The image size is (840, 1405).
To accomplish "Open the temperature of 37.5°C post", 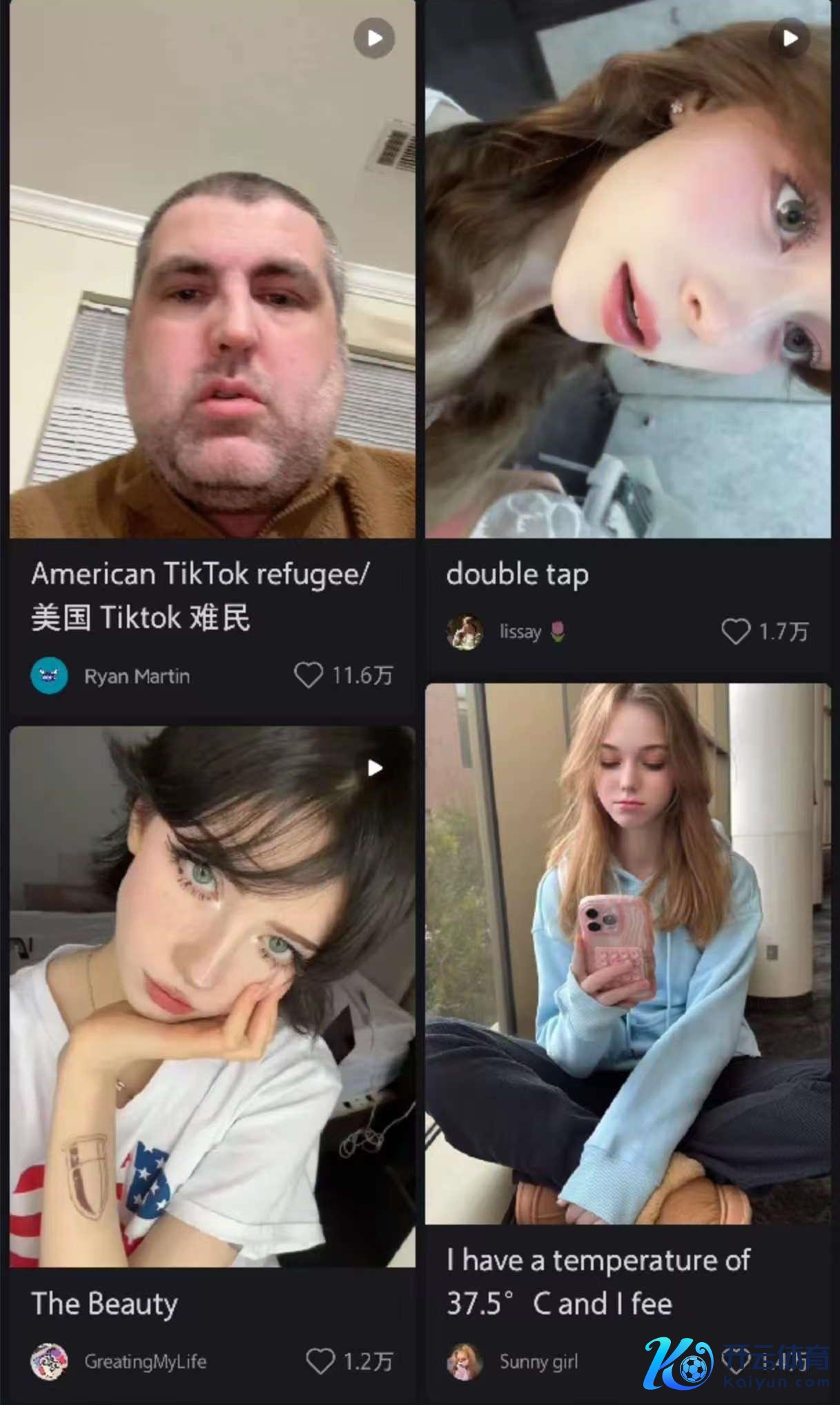I will (627, 953).
